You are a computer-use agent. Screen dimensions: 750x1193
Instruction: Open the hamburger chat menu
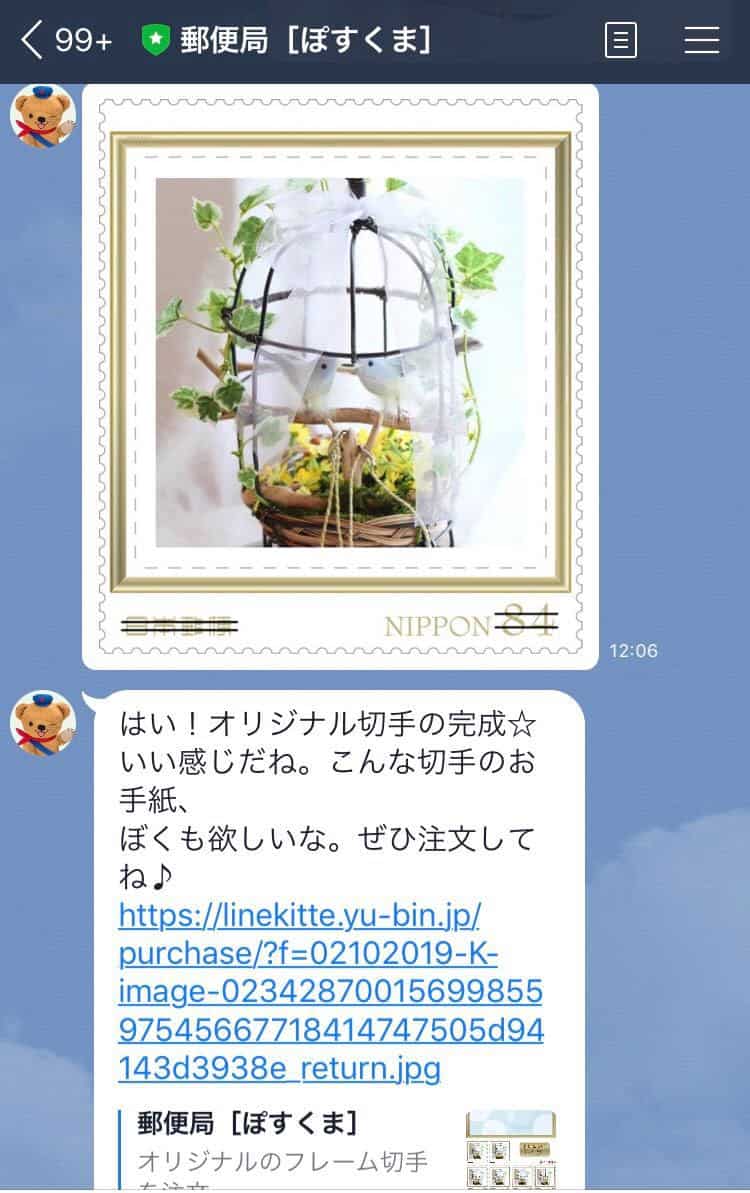[x=701, y=40]
